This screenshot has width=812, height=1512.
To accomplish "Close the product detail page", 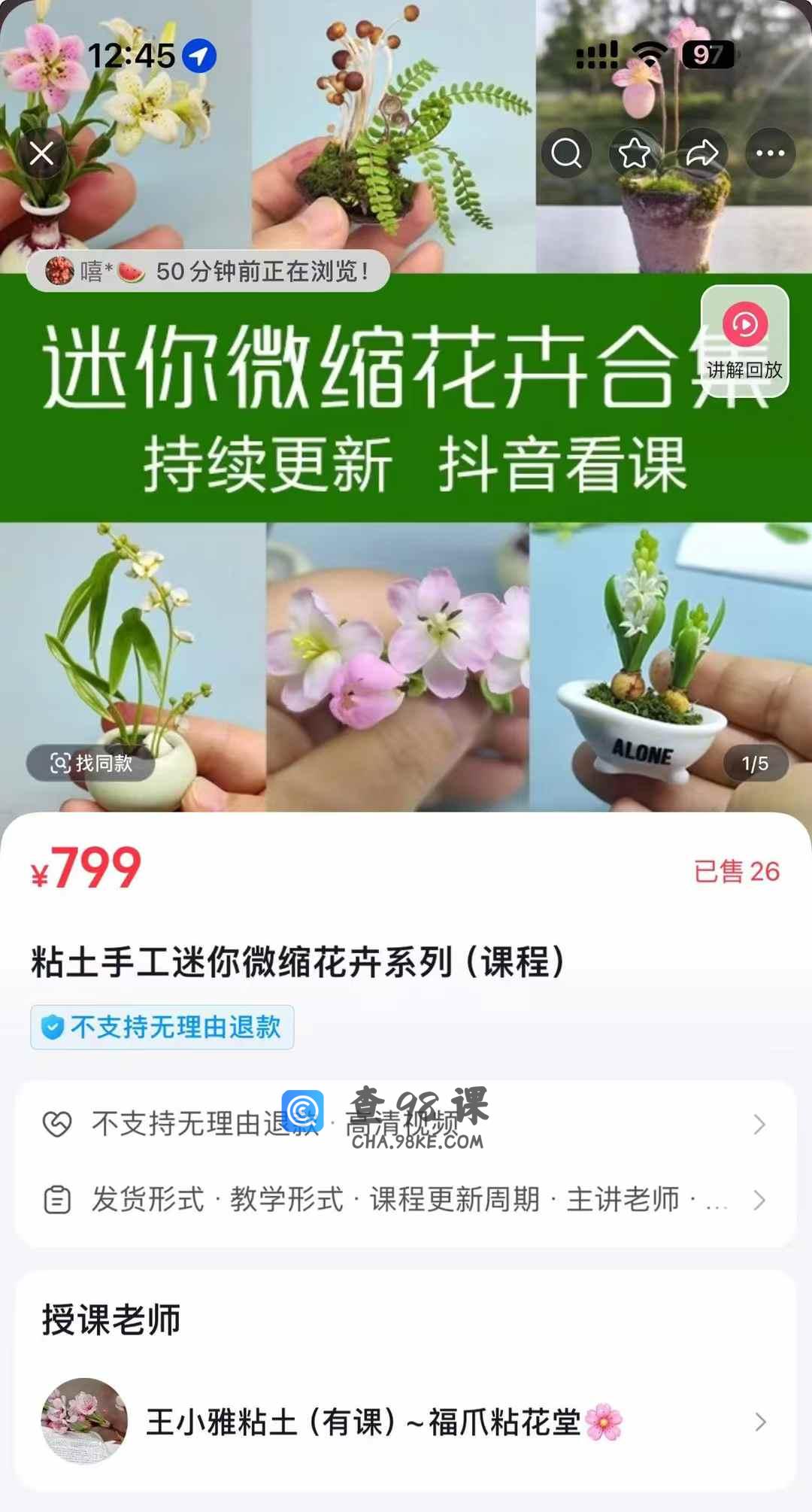I will (42, 153).
